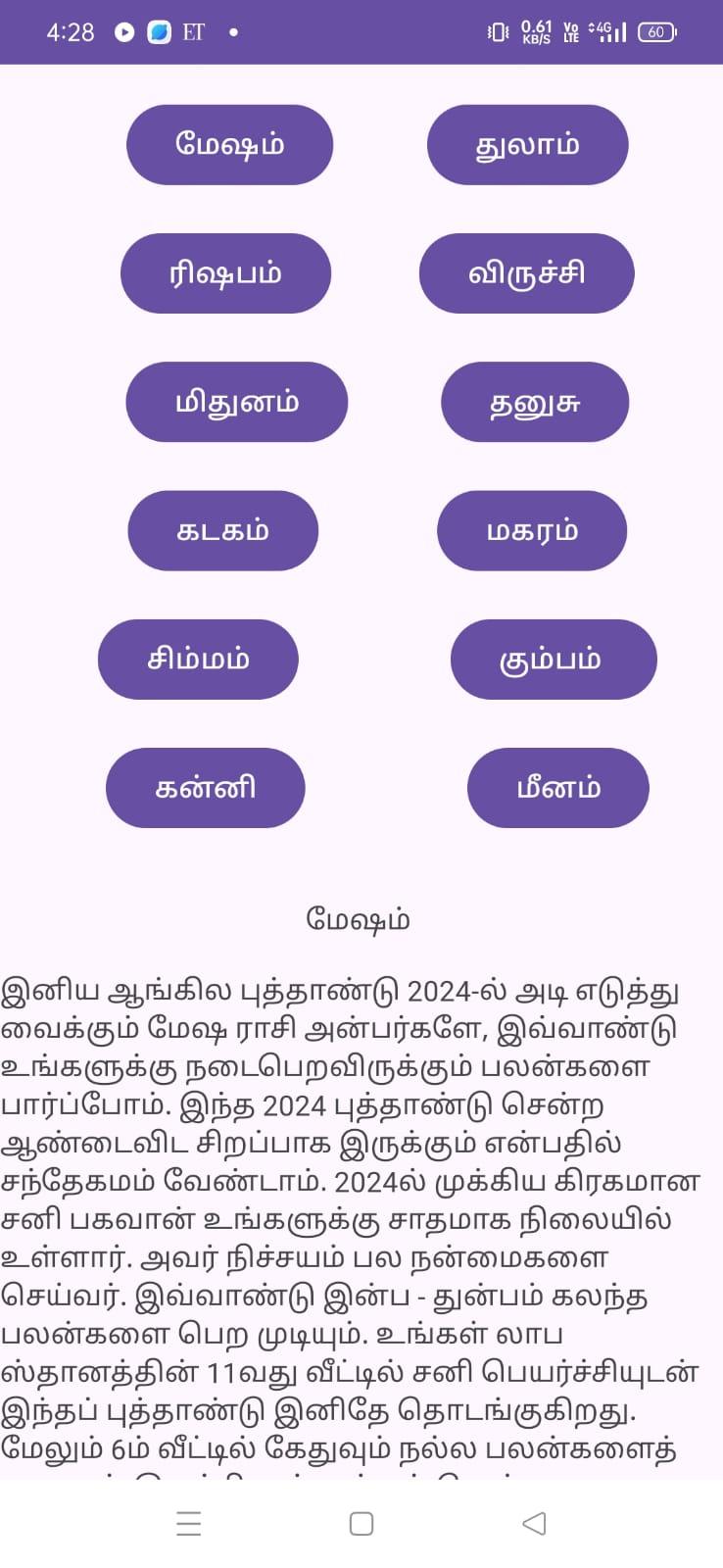Viewport: 723px width, 1568px height.
Task: Open the துலாம் horoscope
Action: click(x=527, y=145)
